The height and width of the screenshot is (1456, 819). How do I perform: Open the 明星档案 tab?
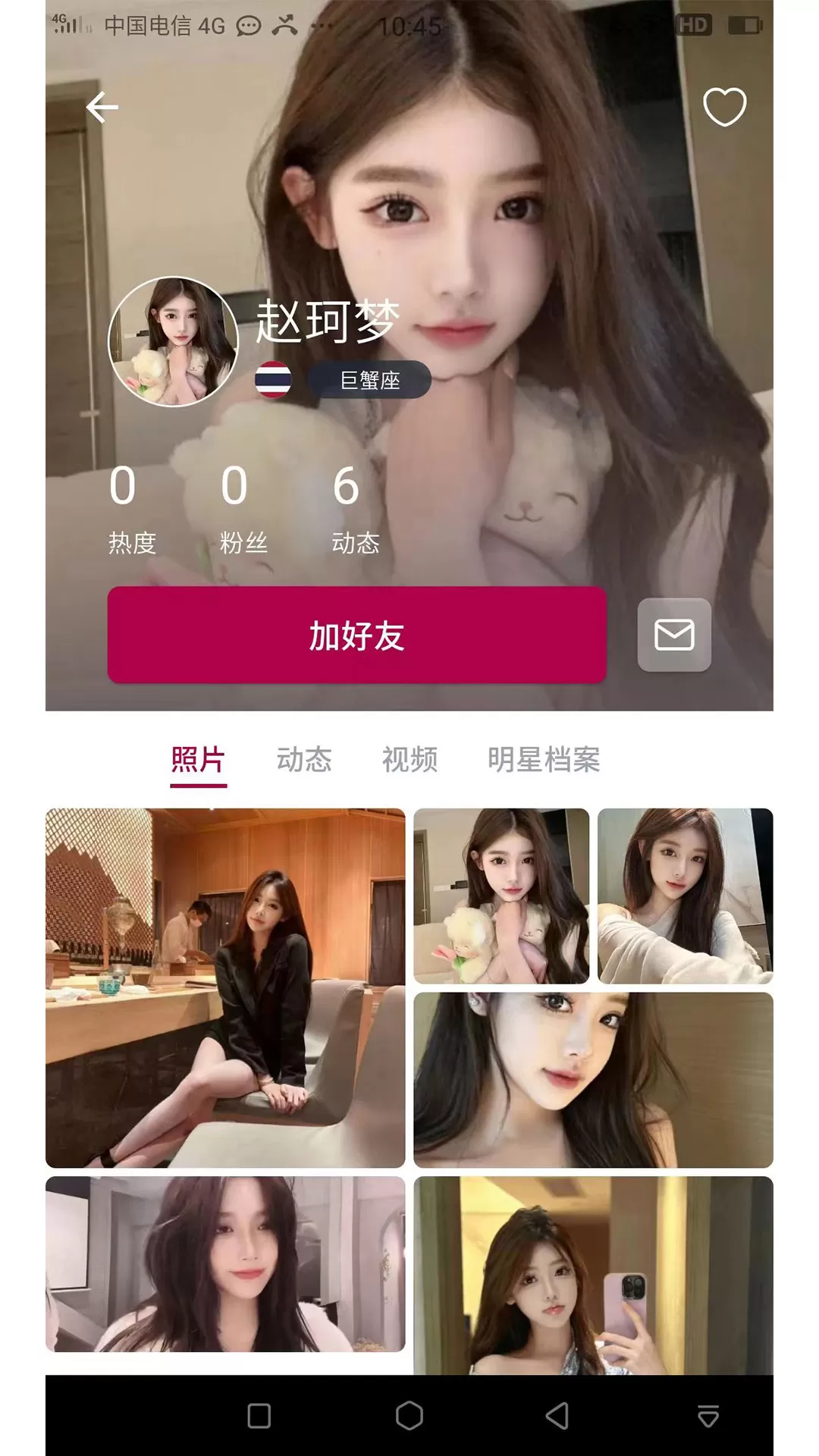coord(544,759)
